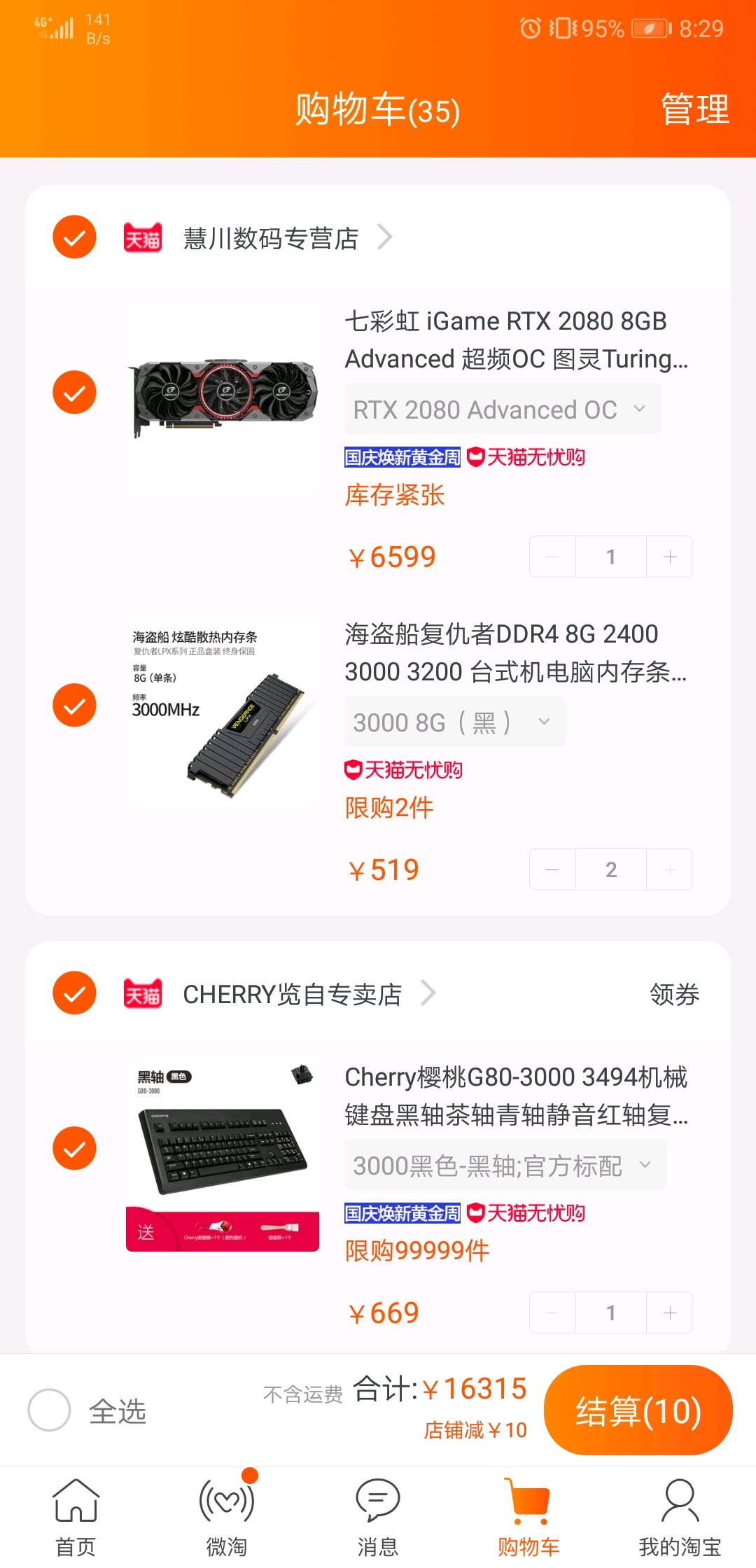Increase the RTX 2080 quantity by one
756x1568 pixels.
point(670,556)
